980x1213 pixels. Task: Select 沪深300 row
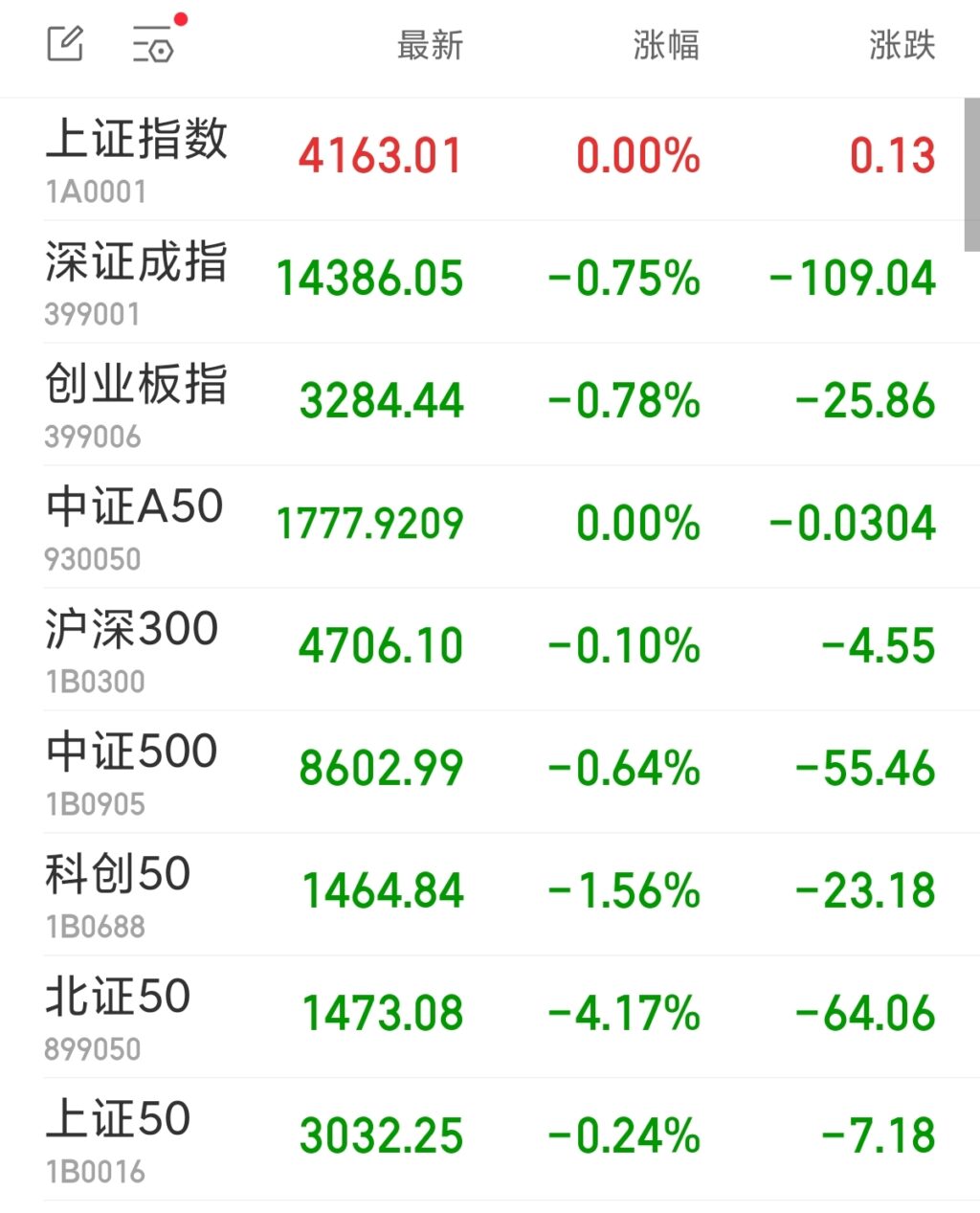132,648
